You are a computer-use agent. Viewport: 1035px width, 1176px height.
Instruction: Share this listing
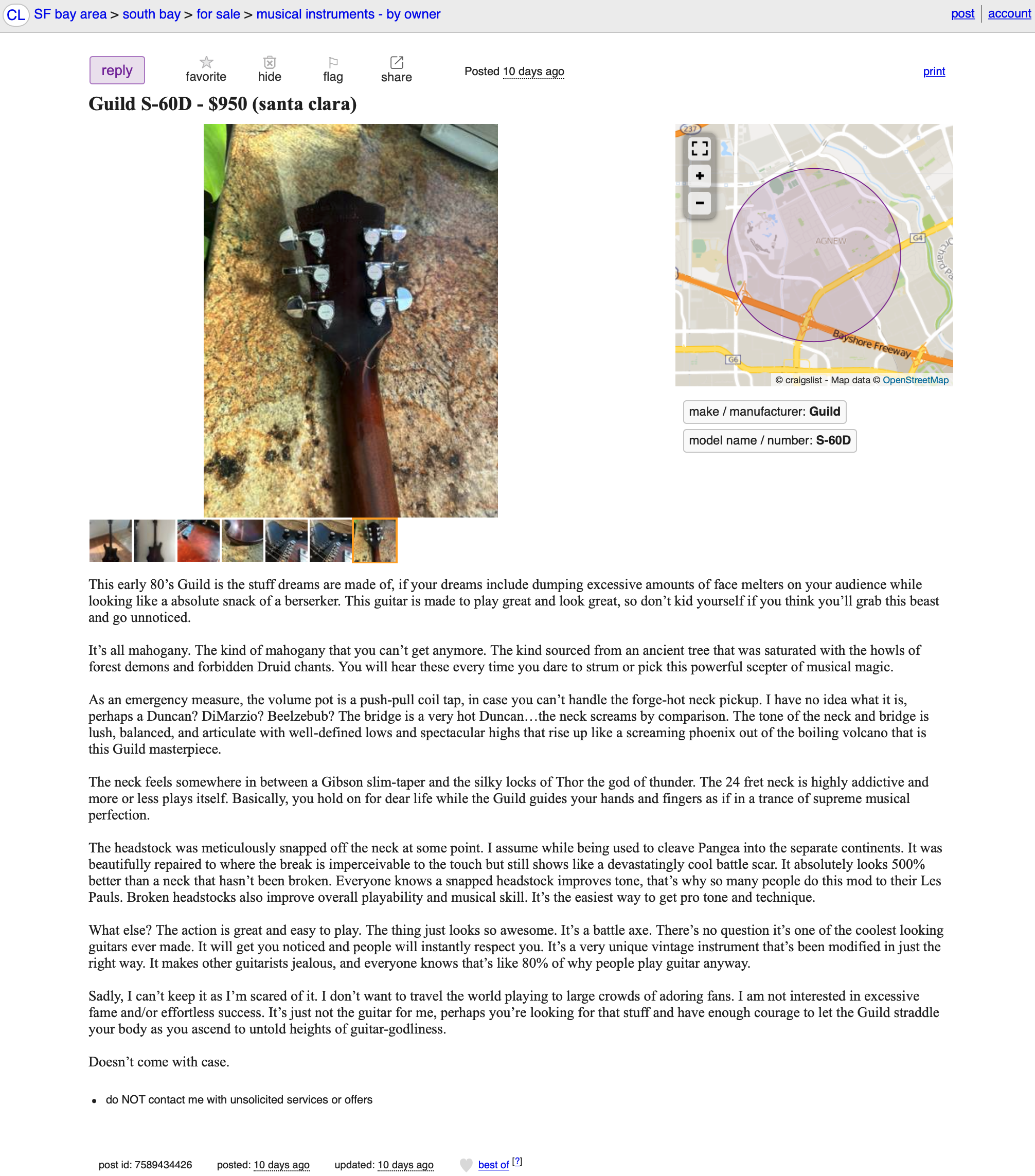tap(396, 69)
